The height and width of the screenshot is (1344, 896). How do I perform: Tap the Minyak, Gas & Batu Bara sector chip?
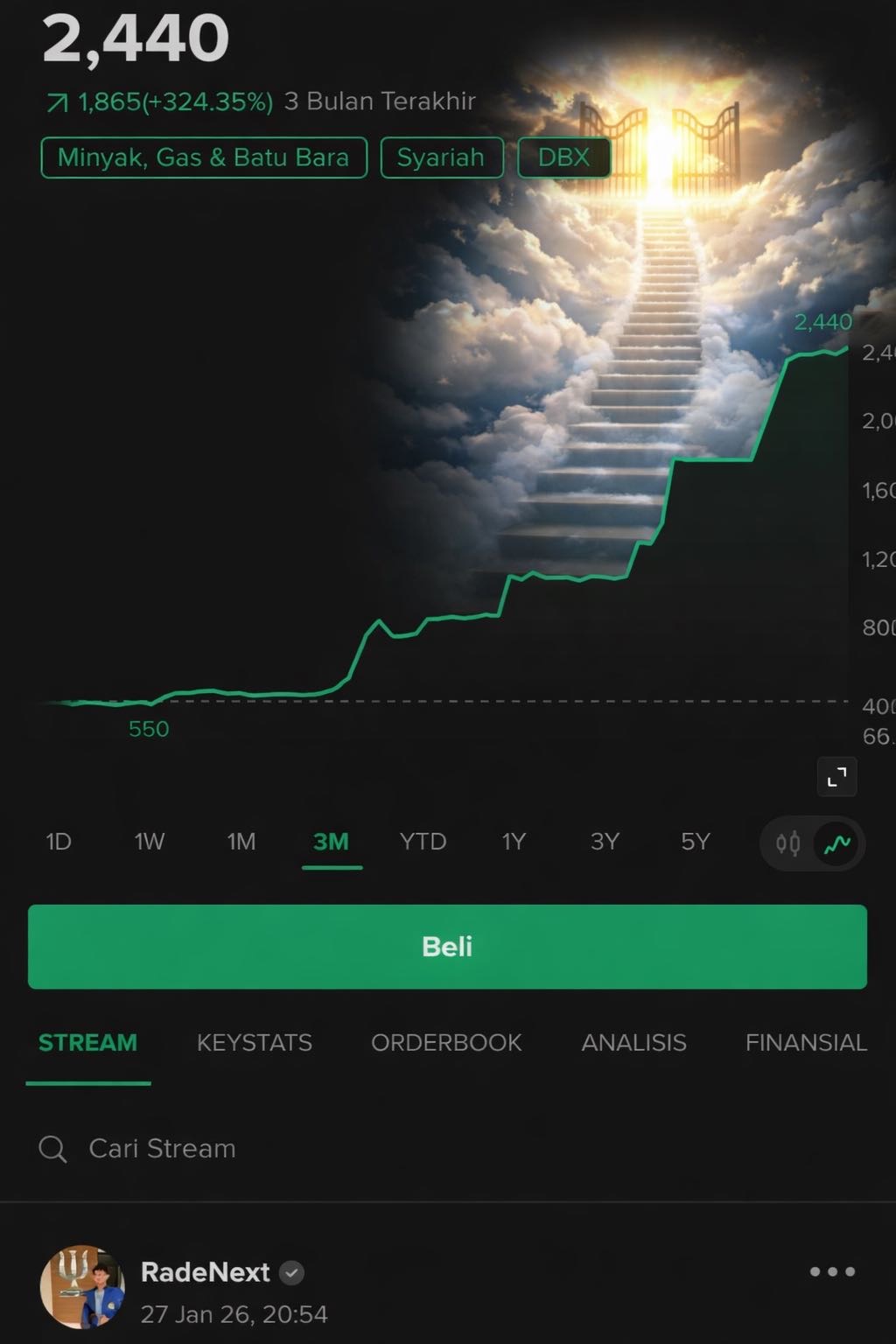click(x=203, y=157)
